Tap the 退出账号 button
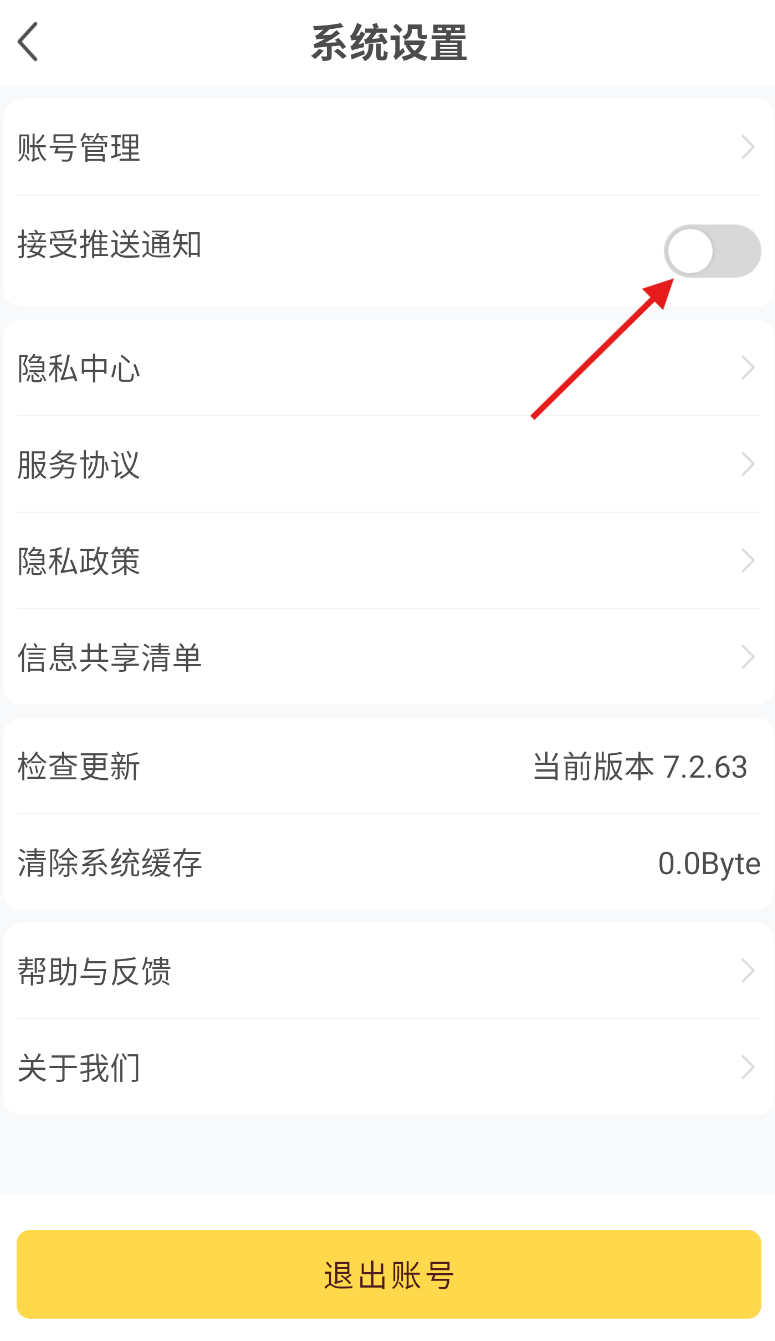Viewport: 775px width, 1341px height. coord(389,1275)
